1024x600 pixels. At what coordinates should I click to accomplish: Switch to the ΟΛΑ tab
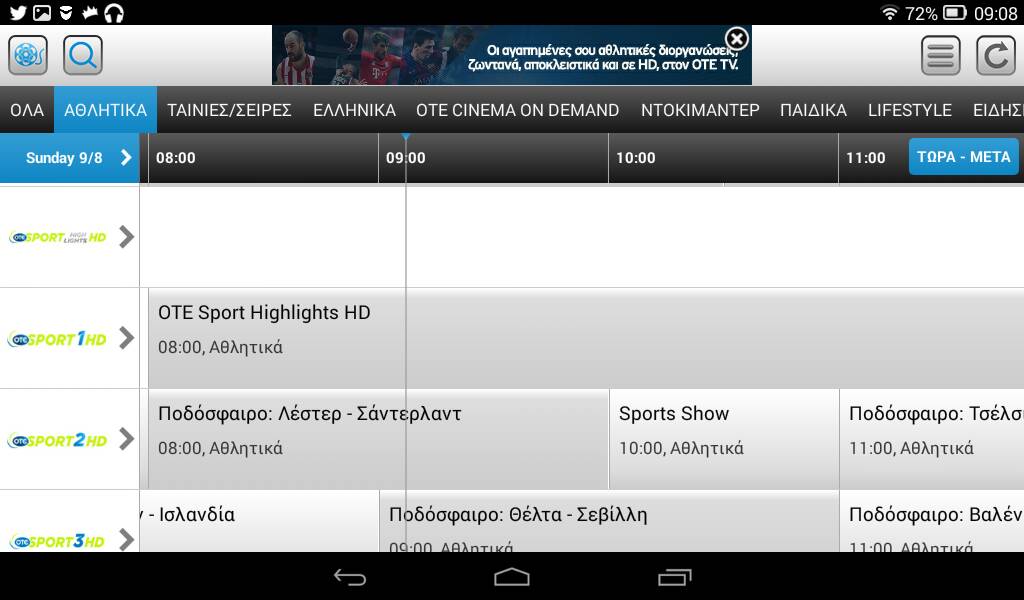pos(27,110)
